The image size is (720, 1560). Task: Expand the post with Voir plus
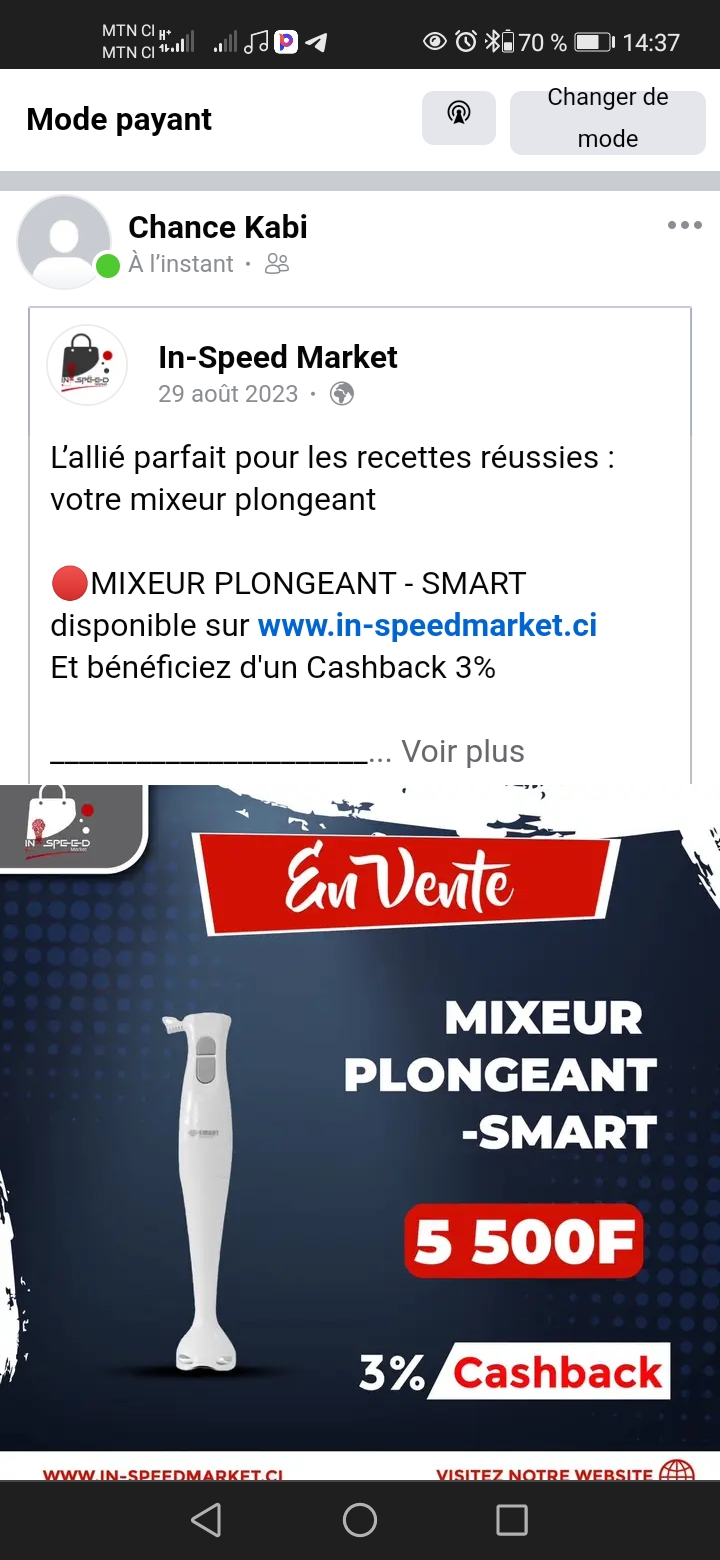(x=463, y=751)
